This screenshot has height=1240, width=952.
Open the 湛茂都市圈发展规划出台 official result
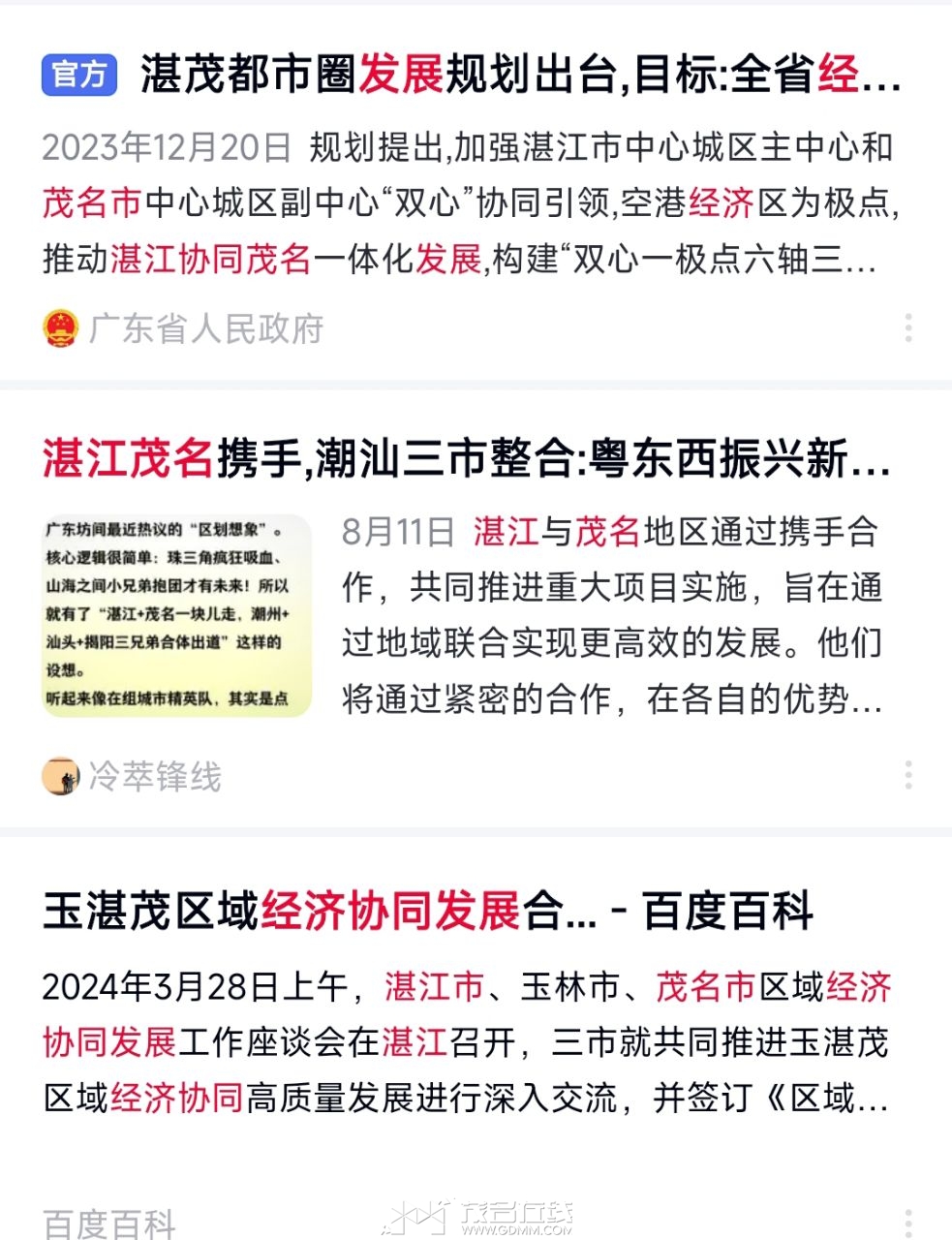tap(519, 75)
